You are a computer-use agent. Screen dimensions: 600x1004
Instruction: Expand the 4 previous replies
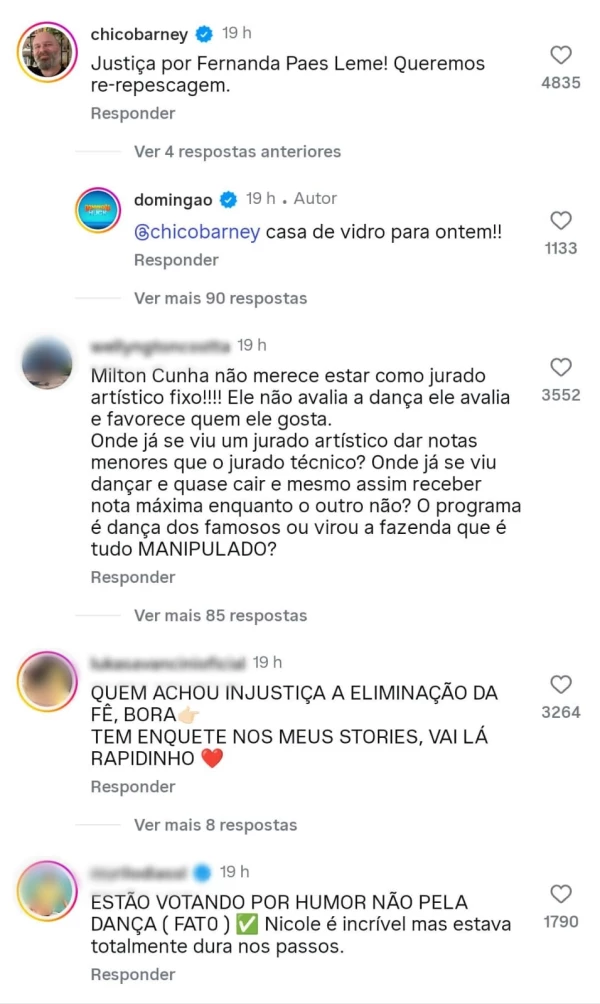pos(237,152)
